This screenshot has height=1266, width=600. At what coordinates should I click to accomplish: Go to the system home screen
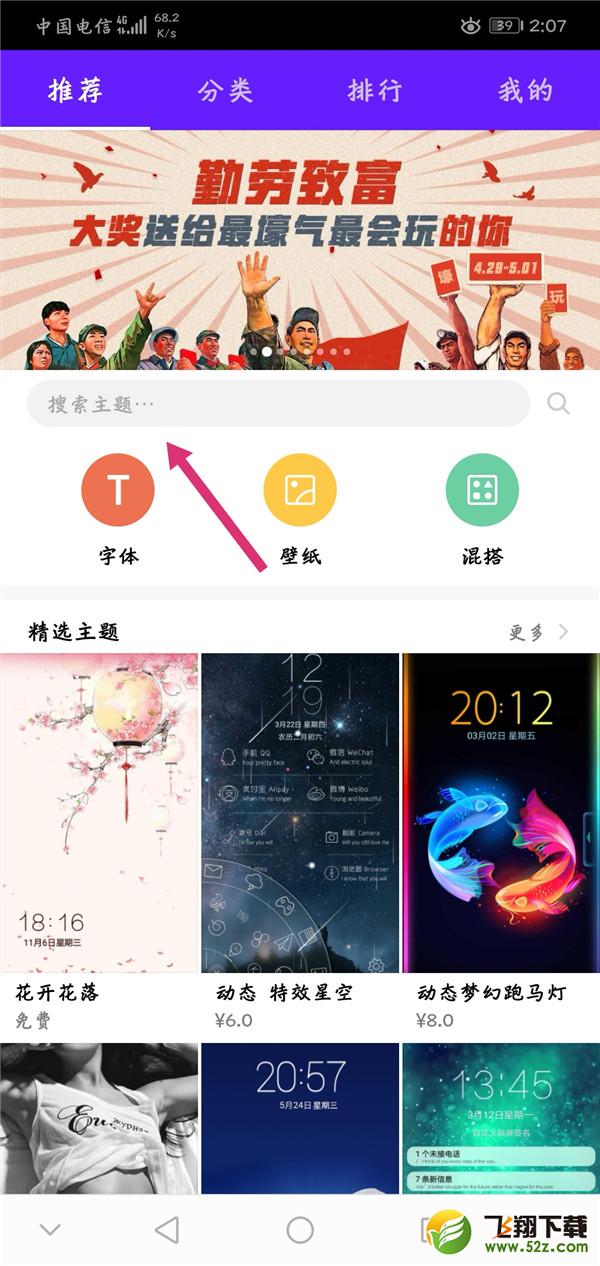300,1229
